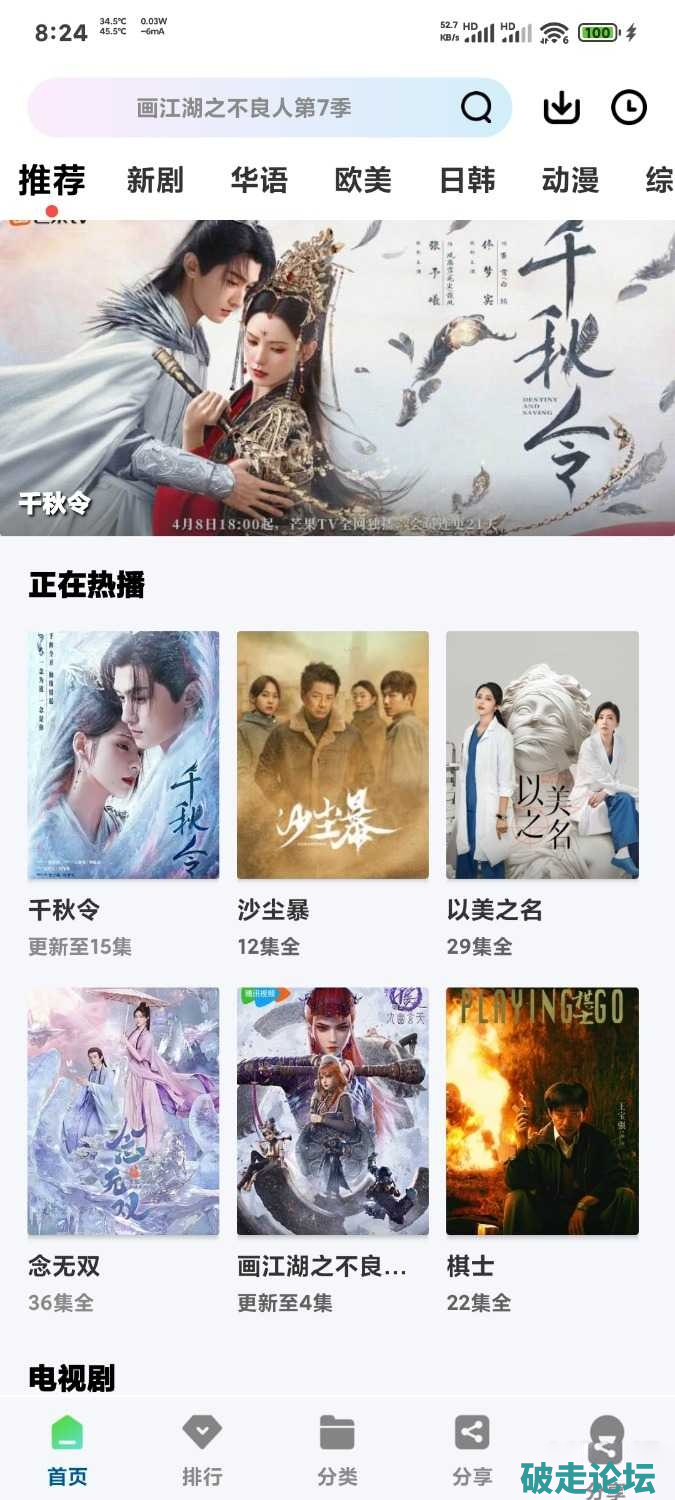Open the 画江湖之不良人 card
The width and height of the screenshot is (675, 1500).
click(x=333, y=1111)
